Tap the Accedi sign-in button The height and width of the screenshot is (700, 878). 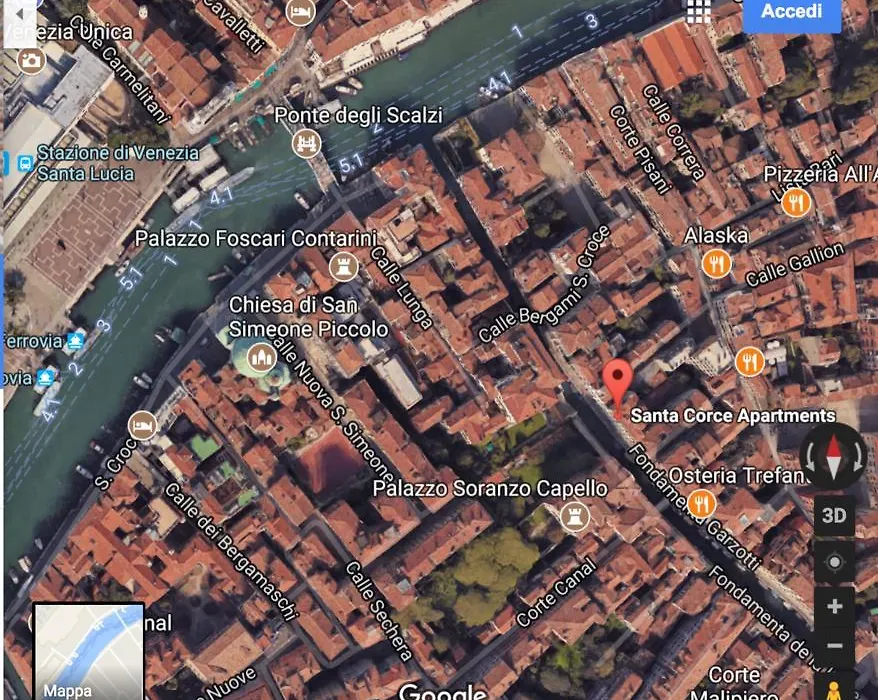791,13
